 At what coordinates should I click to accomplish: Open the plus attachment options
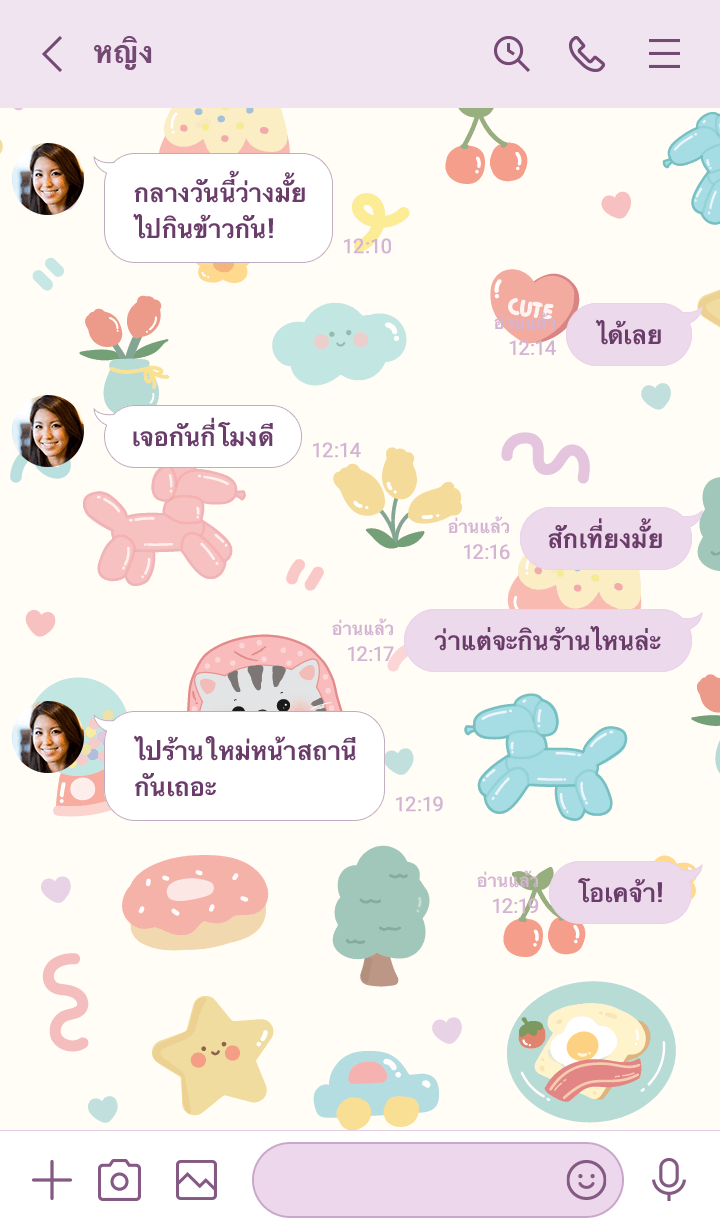52,1180
